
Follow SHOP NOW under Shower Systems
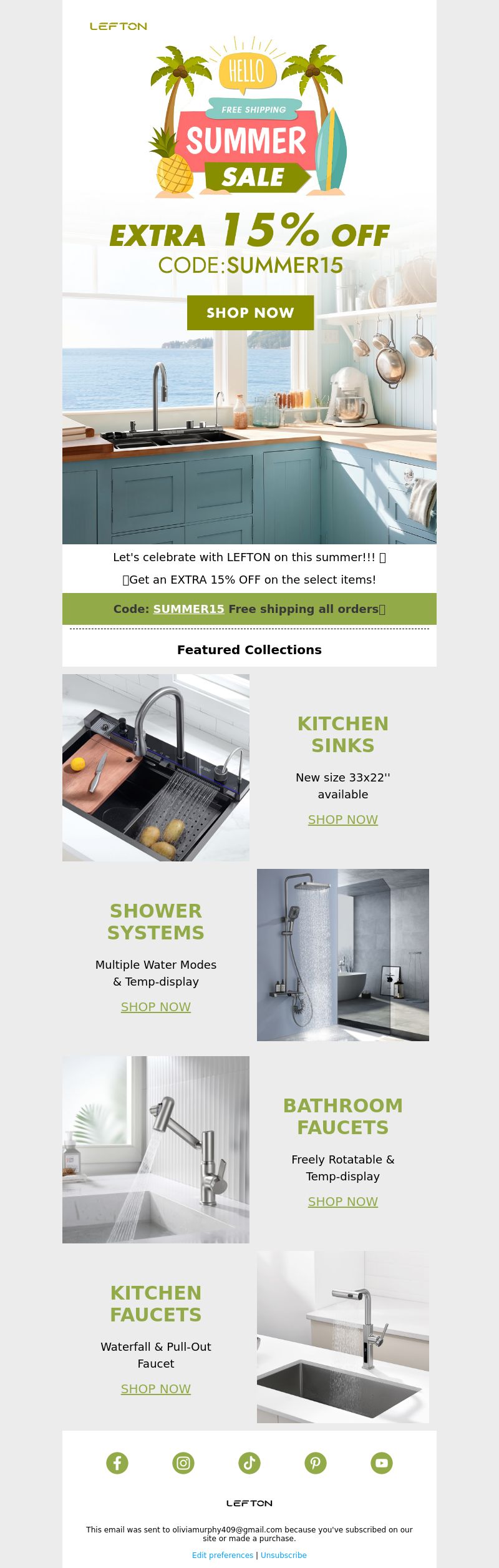(156, 1007)
